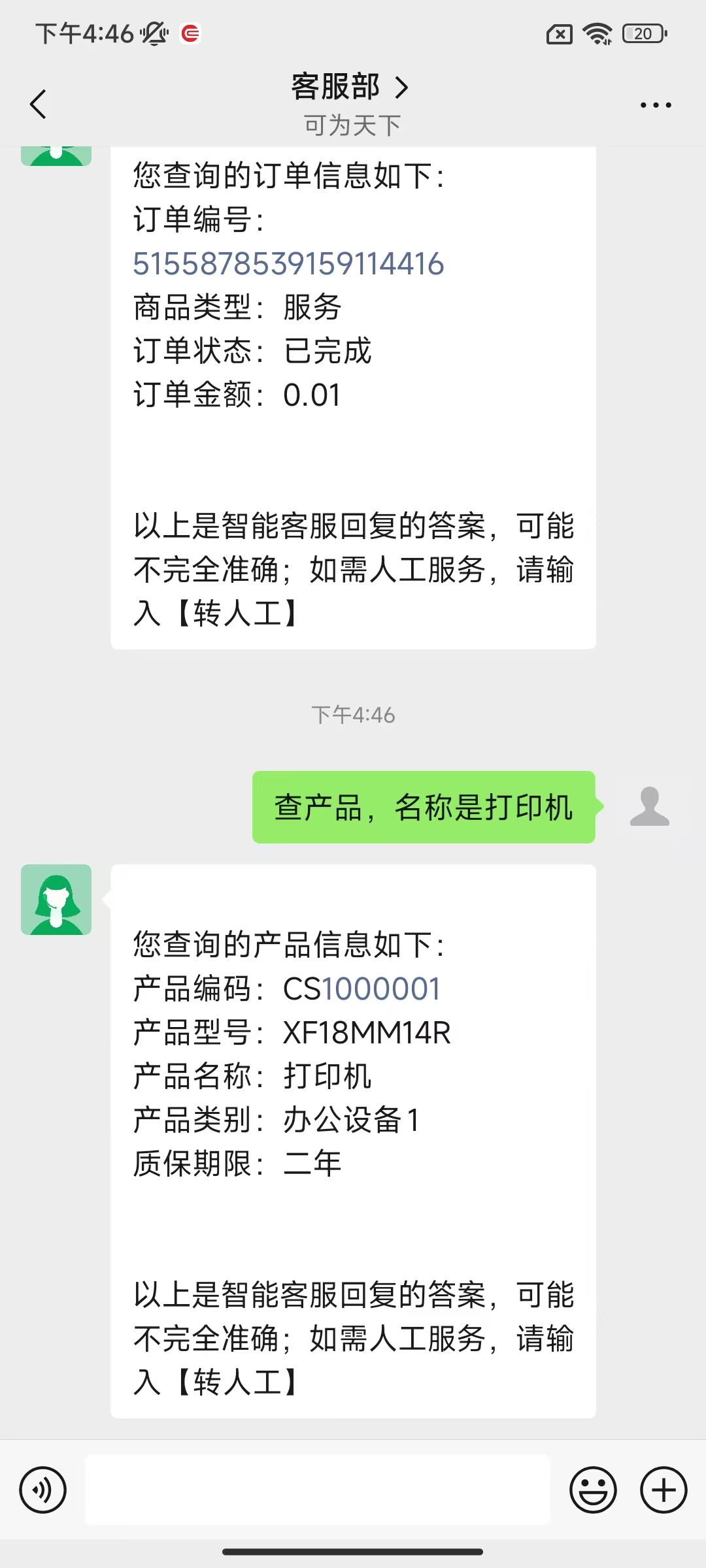Switch to voice input mode
The width and height of the screenshot is (706, 1568).
(43, 1490)
